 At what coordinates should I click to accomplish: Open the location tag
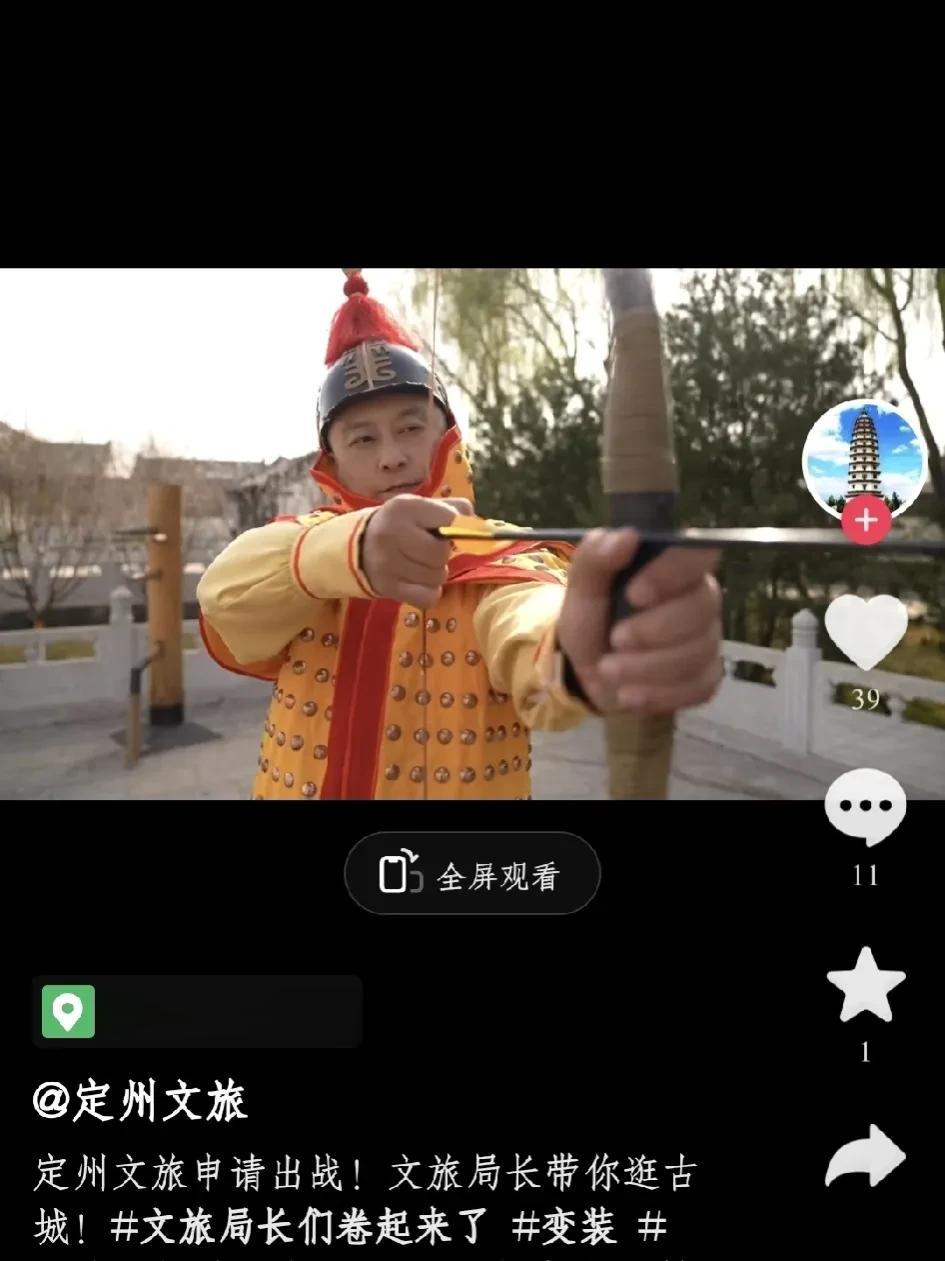197,1012
